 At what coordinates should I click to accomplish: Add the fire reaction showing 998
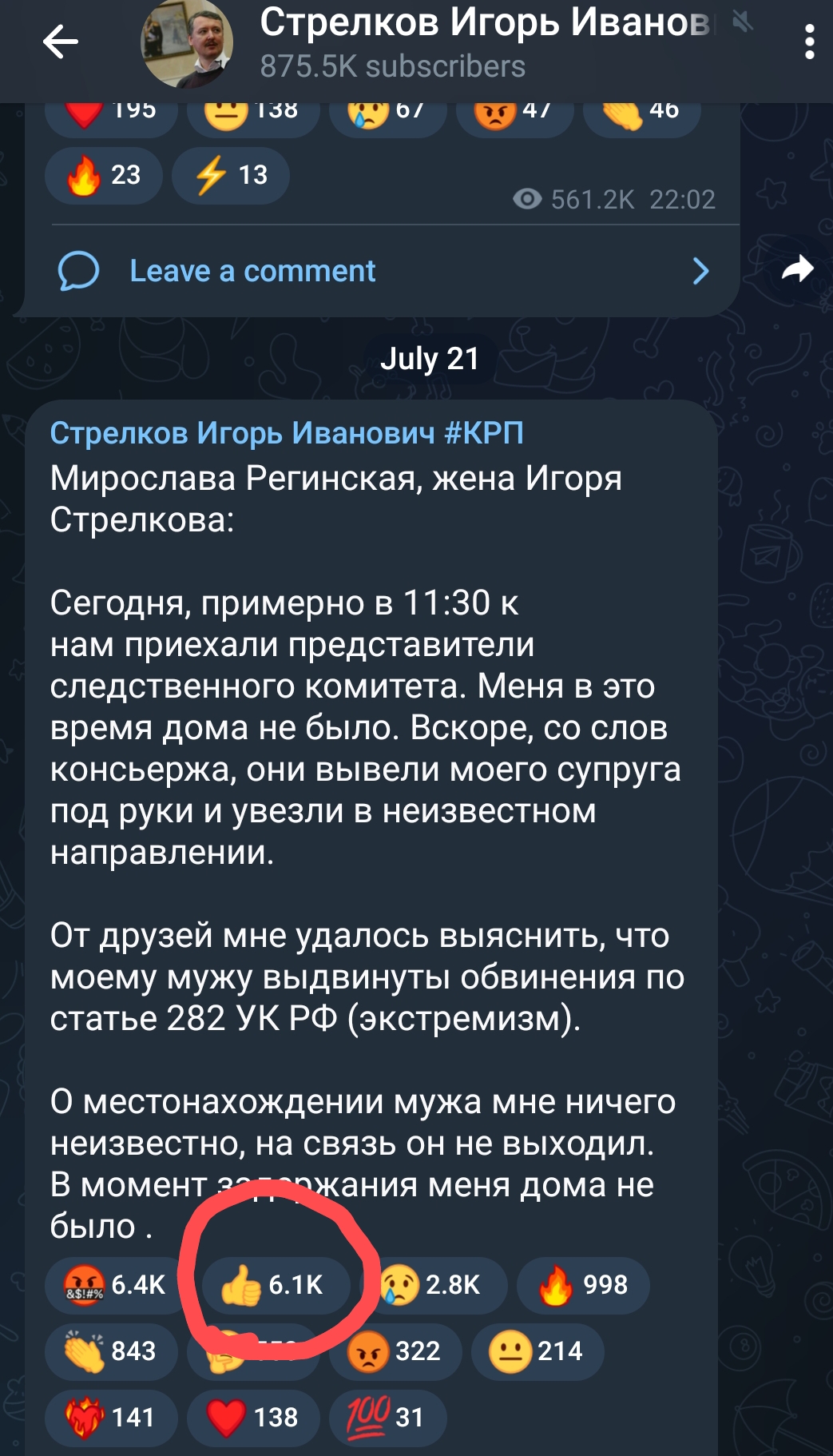pos(583,1285)
